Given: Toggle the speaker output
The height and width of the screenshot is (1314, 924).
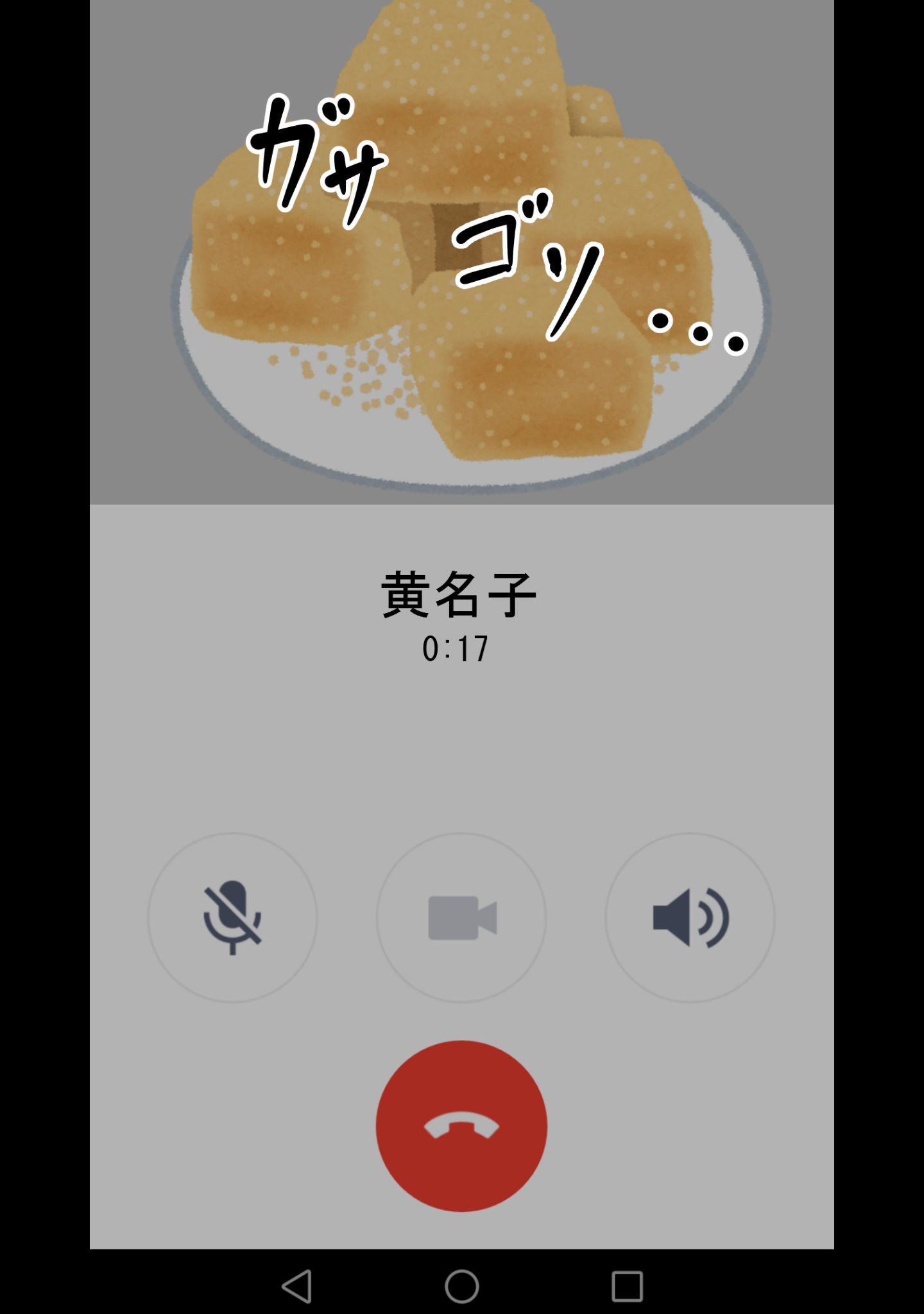Looking at the screenshot, I should point(690,917).
